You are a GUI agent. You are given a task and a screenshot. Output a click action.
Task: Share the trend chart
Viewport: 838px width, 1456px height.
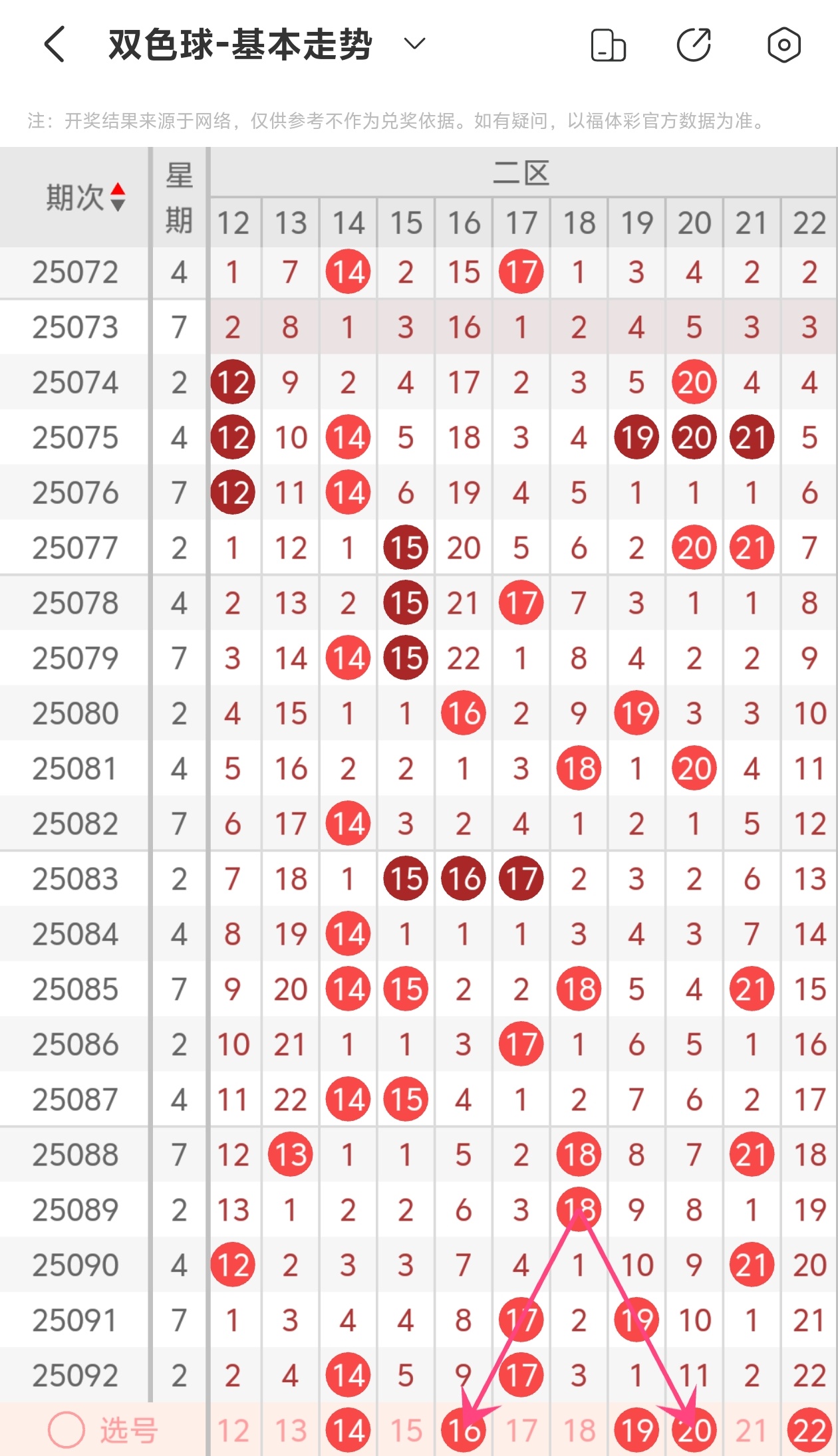694,45
